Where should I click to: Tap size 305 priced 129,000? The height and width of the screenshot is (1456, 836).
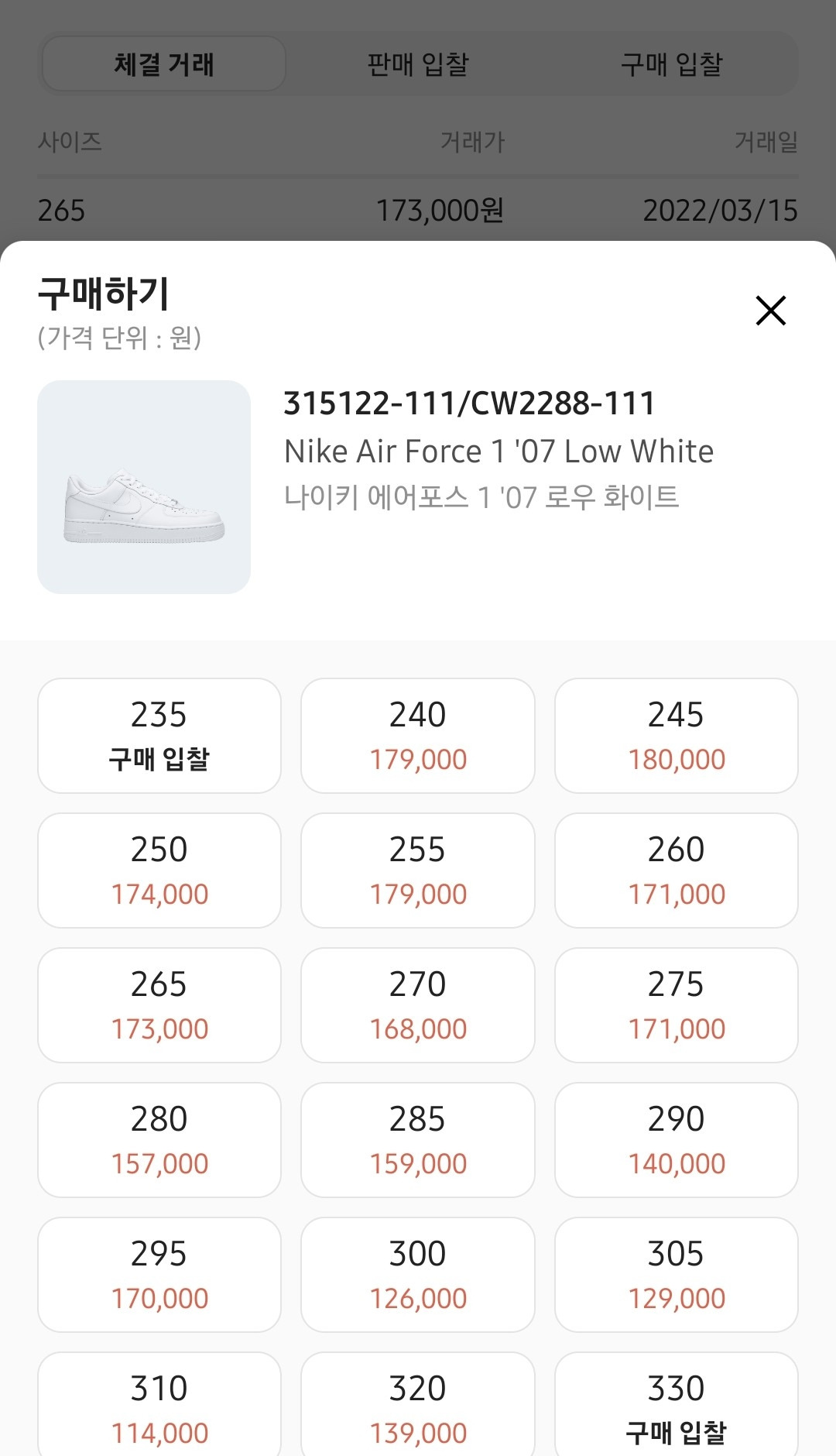point(676,1275)
